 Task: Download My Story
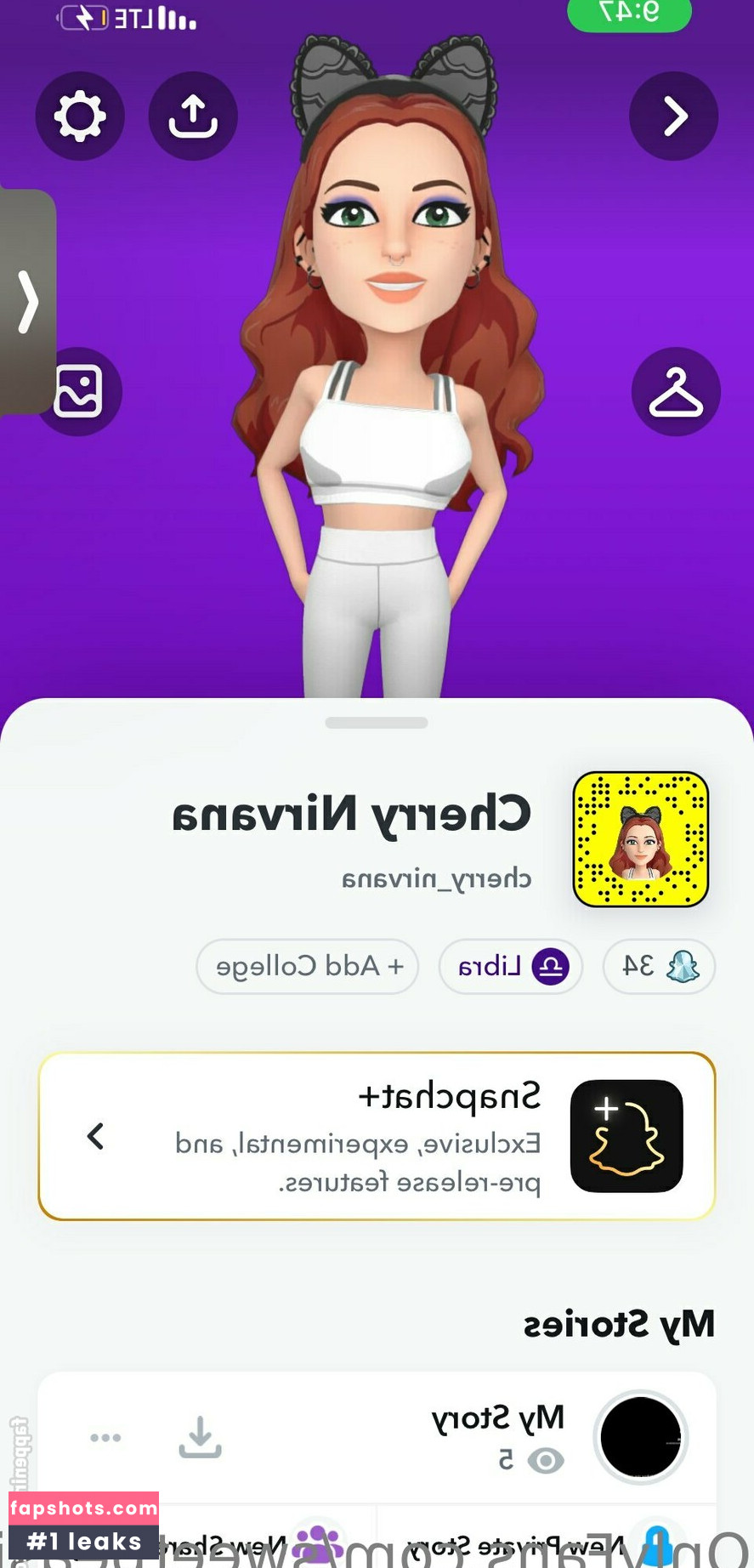[x=200, y=1437]
